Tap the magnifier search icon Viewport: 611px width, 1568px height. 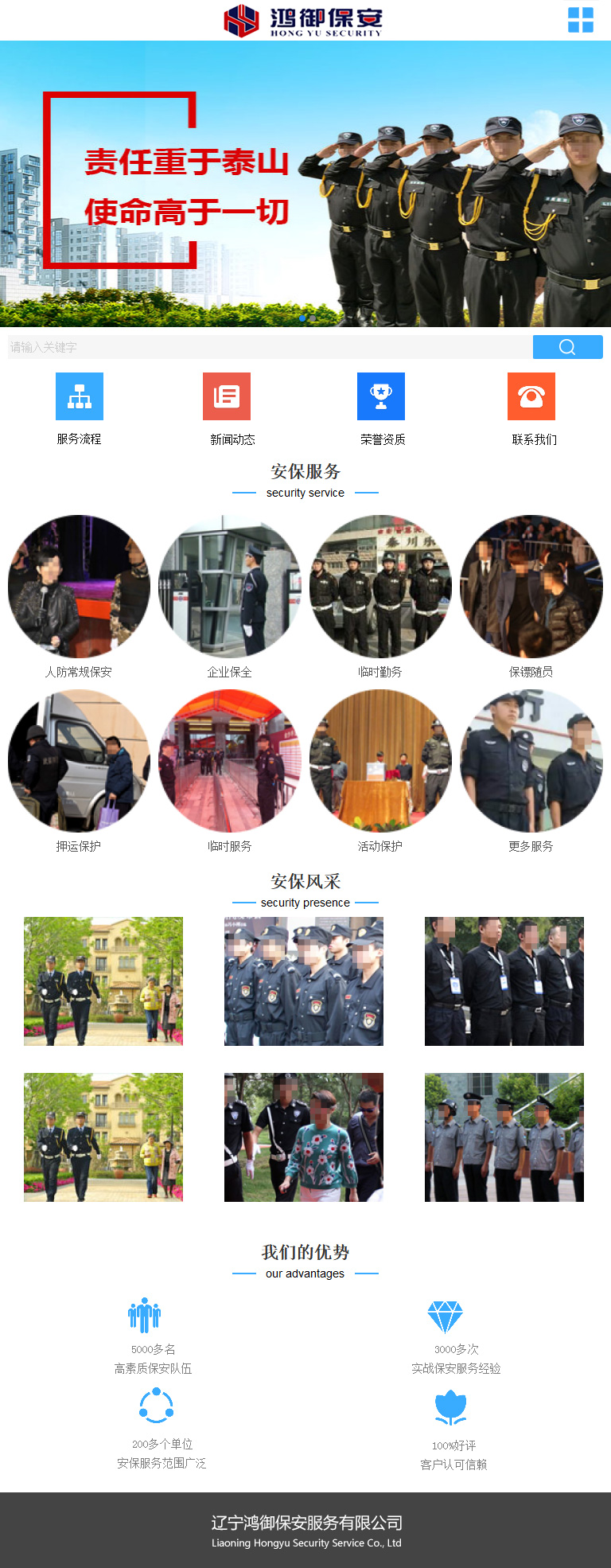pos(566,346)
